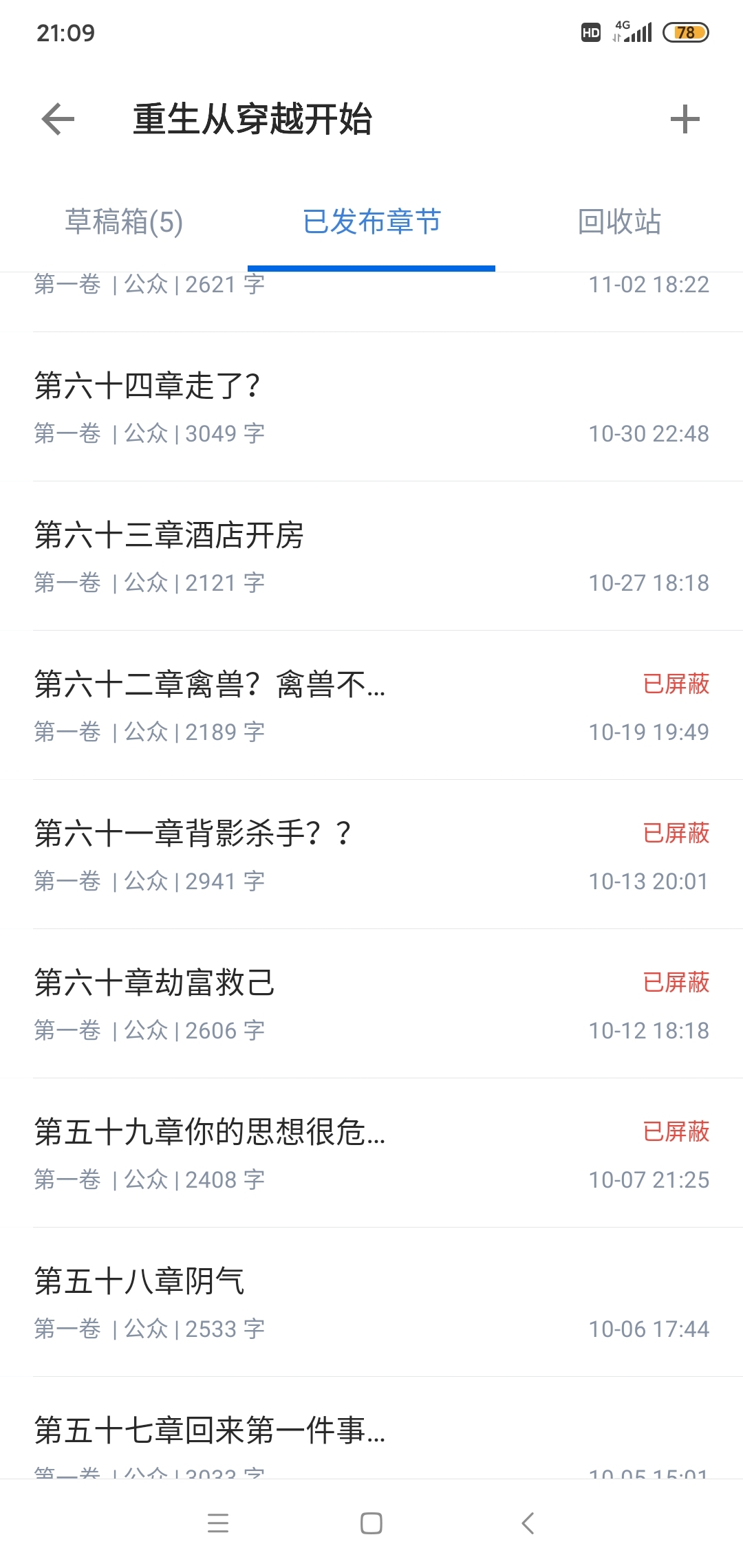743x1568 pixels.
Task: Tap the system home button
Action: pos(371,1523)
